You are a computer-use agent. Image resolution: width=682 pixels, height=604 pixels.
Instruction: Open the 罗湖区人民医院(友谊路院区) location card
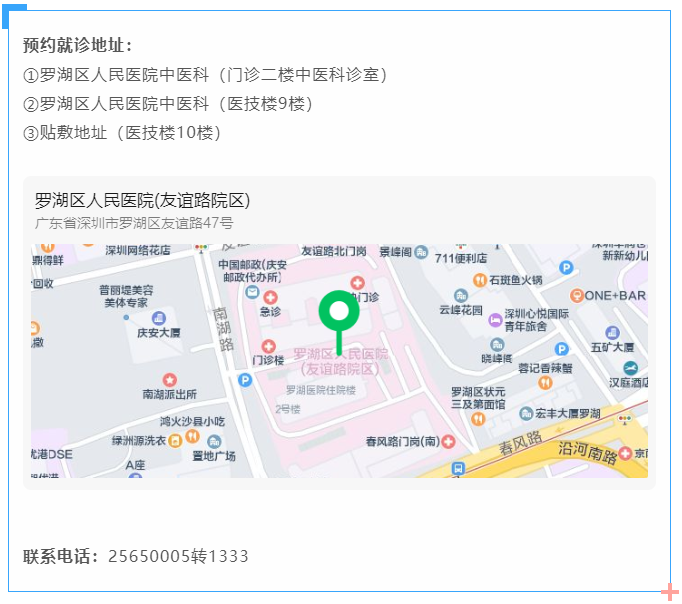(x=142, y=201)
